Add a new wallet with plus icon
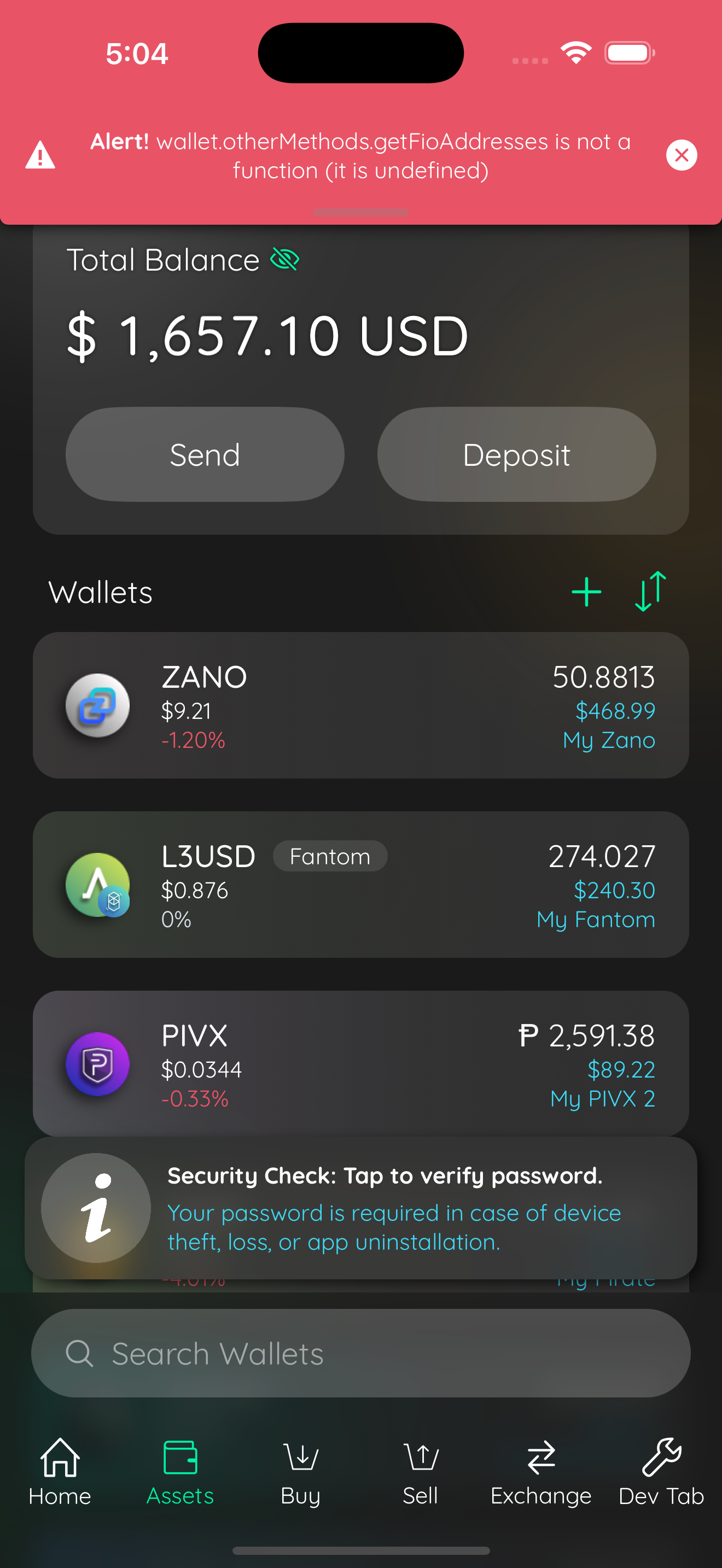722x1568 pixels. [586, 592]
